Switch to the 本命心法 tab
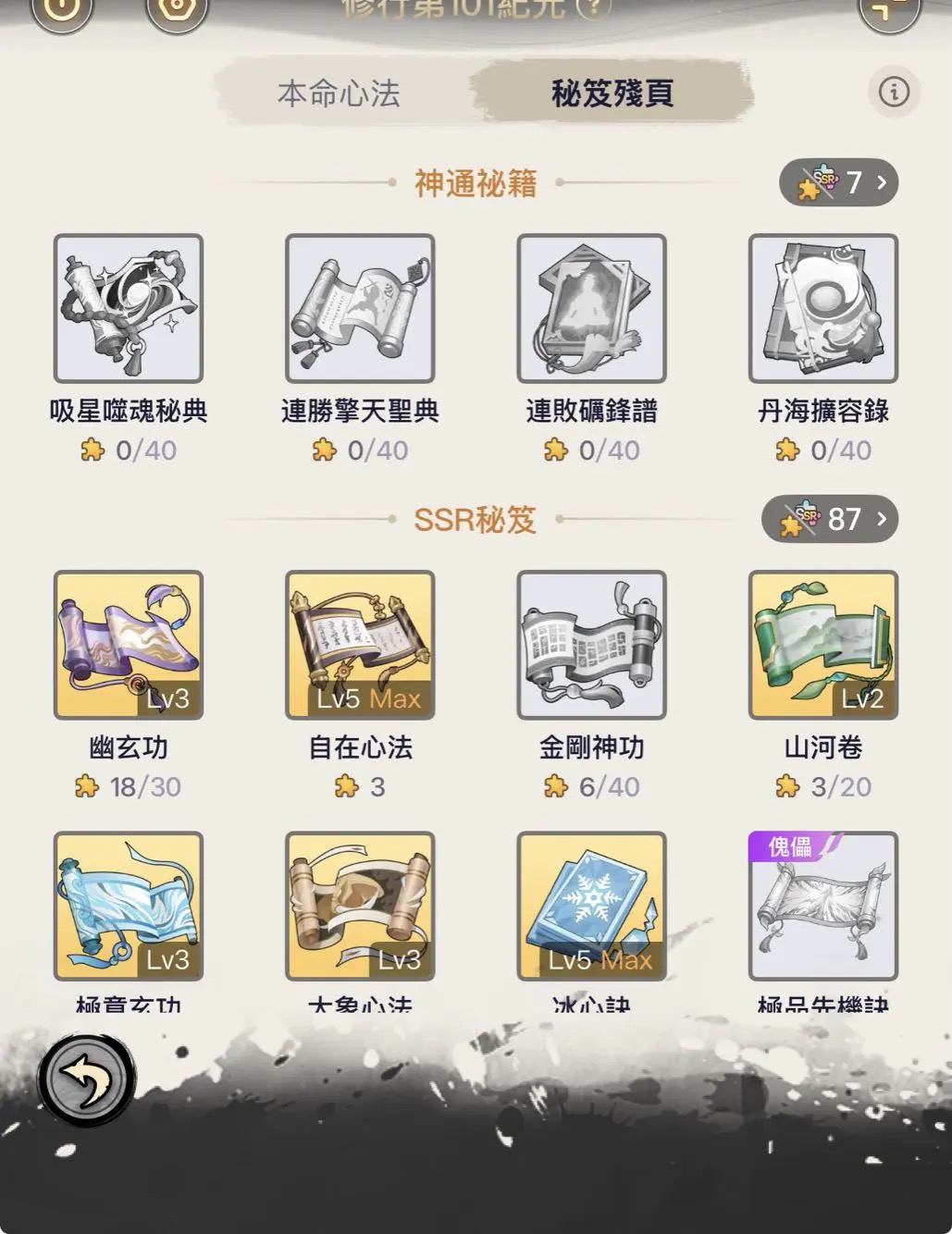The height and width of the screenshot is (1234, 952). [339, 93]
